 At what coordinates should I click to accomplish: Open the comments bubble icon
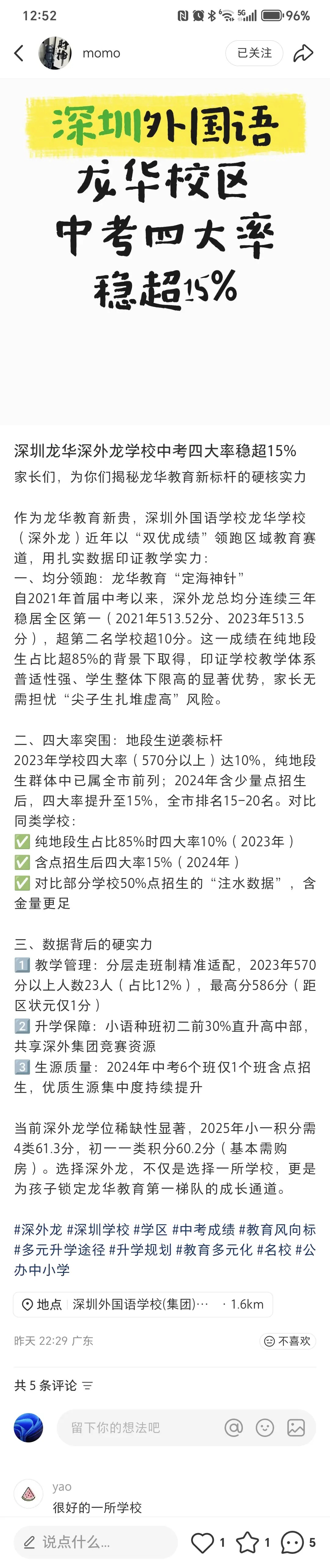tap(292, 1542)
